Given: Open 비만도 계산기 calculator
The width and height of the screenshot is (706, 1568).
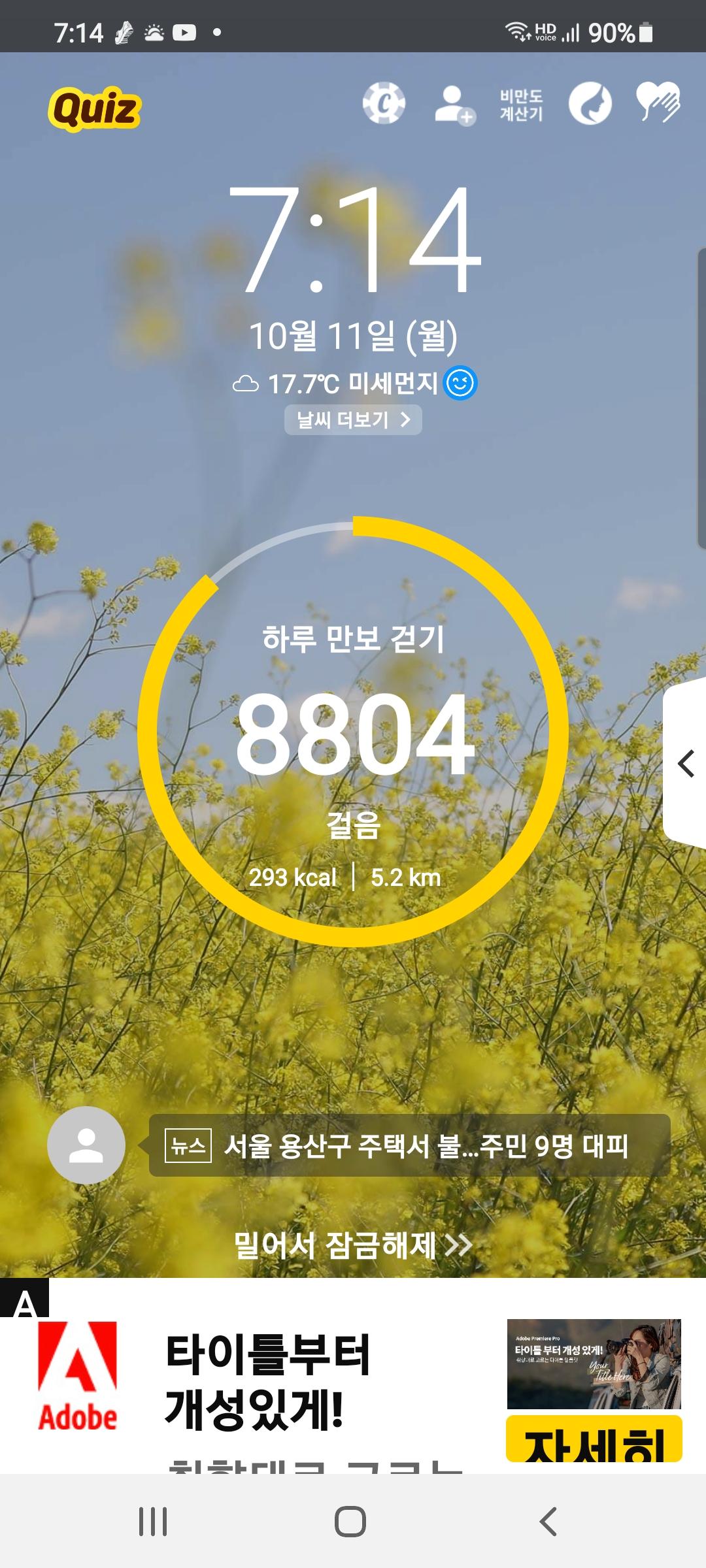Looking at the screenshot, I should 521,105.
